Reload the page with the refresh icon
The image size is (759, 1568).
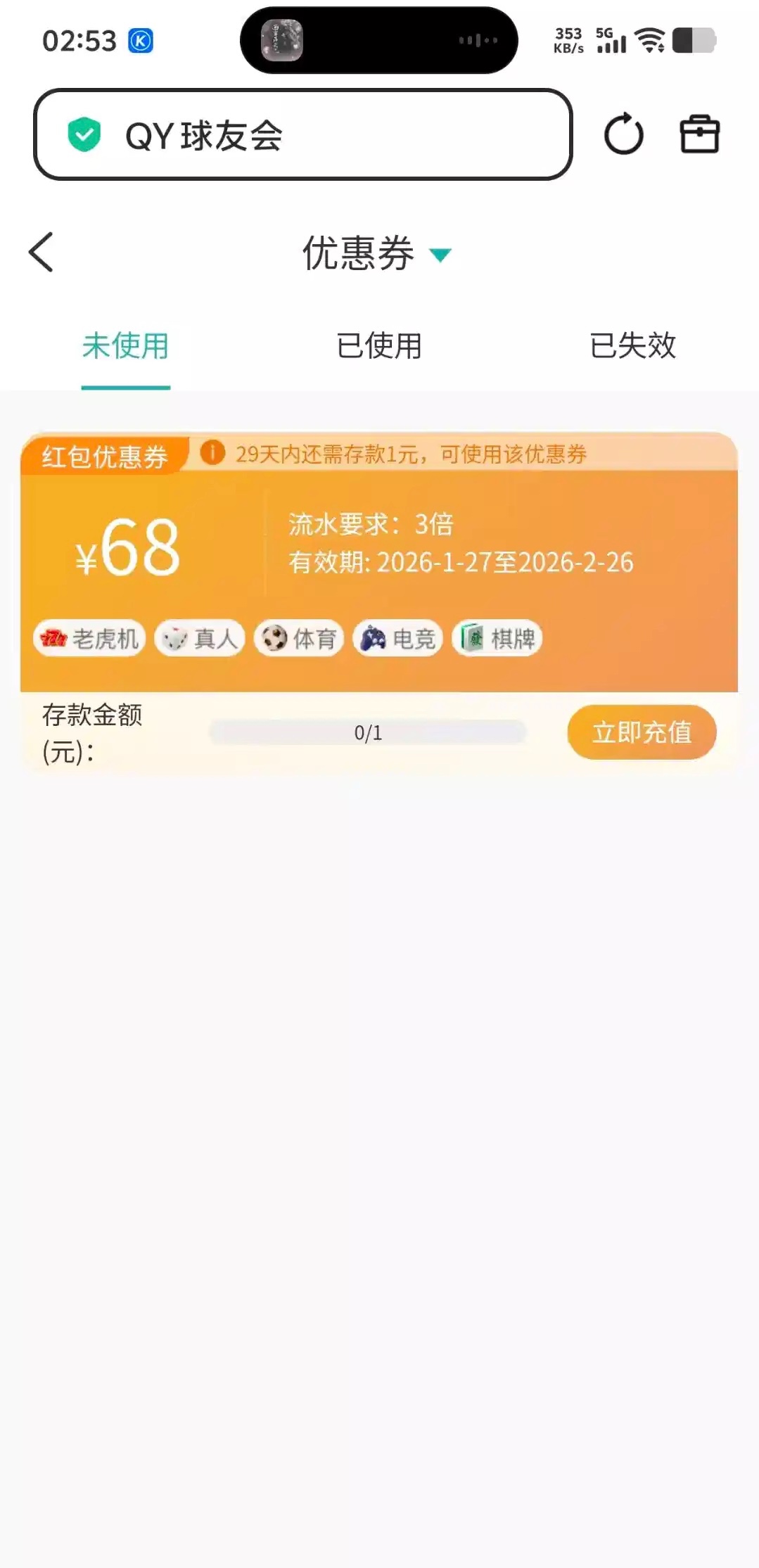coord(623,134)
